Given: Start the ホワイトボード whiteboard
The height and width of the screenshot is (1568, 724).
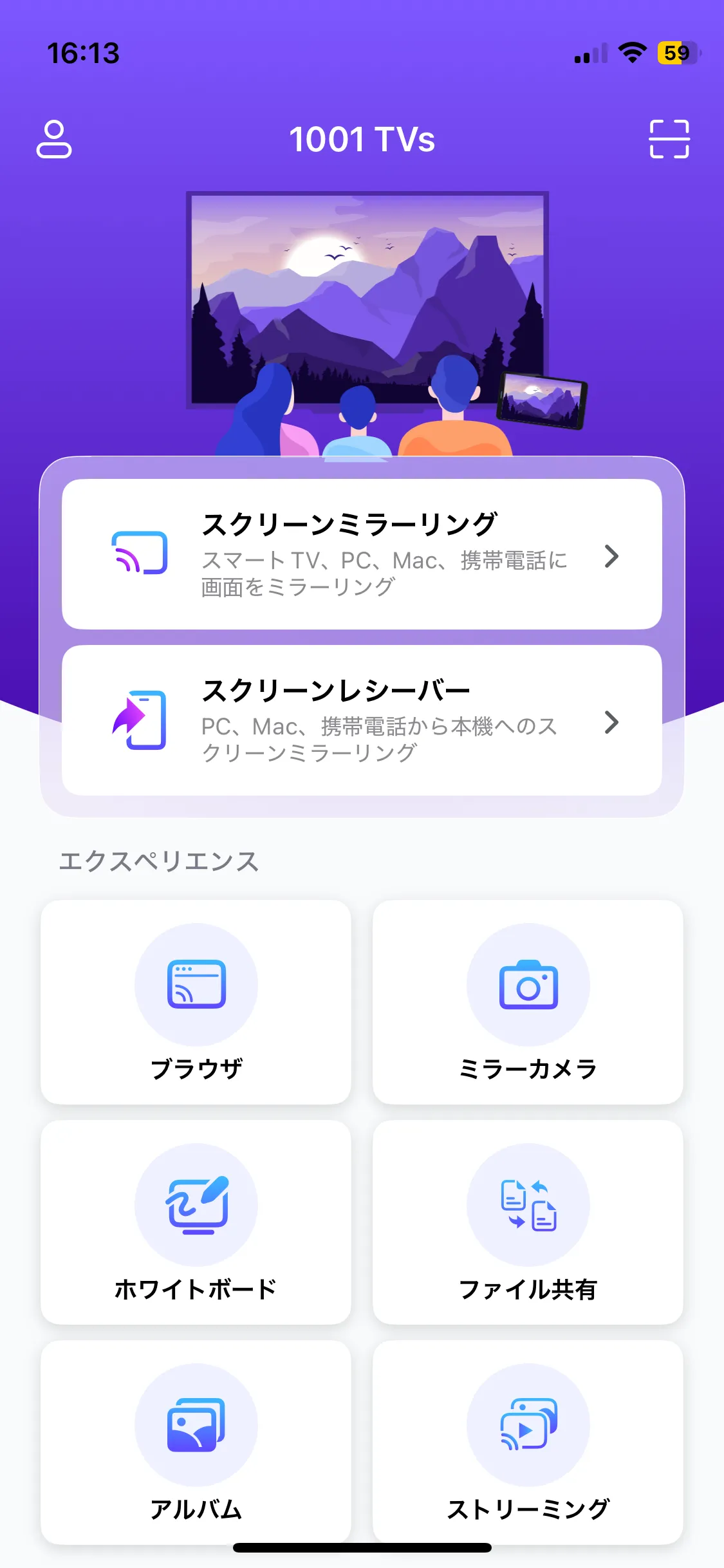Looking at the screenshot, I should [196, 1222].
